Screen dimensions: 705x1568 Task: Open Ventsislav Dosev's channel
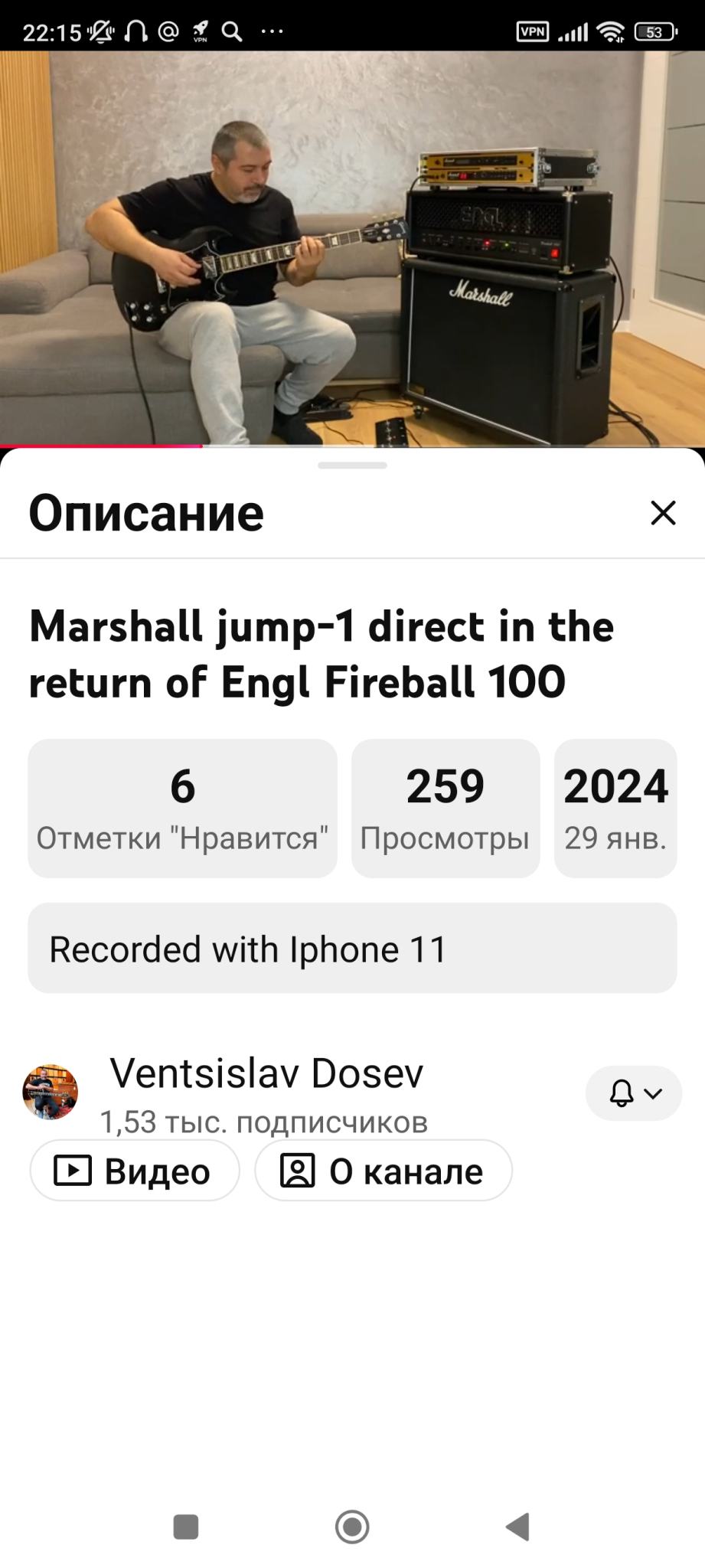pos(266,1073)
